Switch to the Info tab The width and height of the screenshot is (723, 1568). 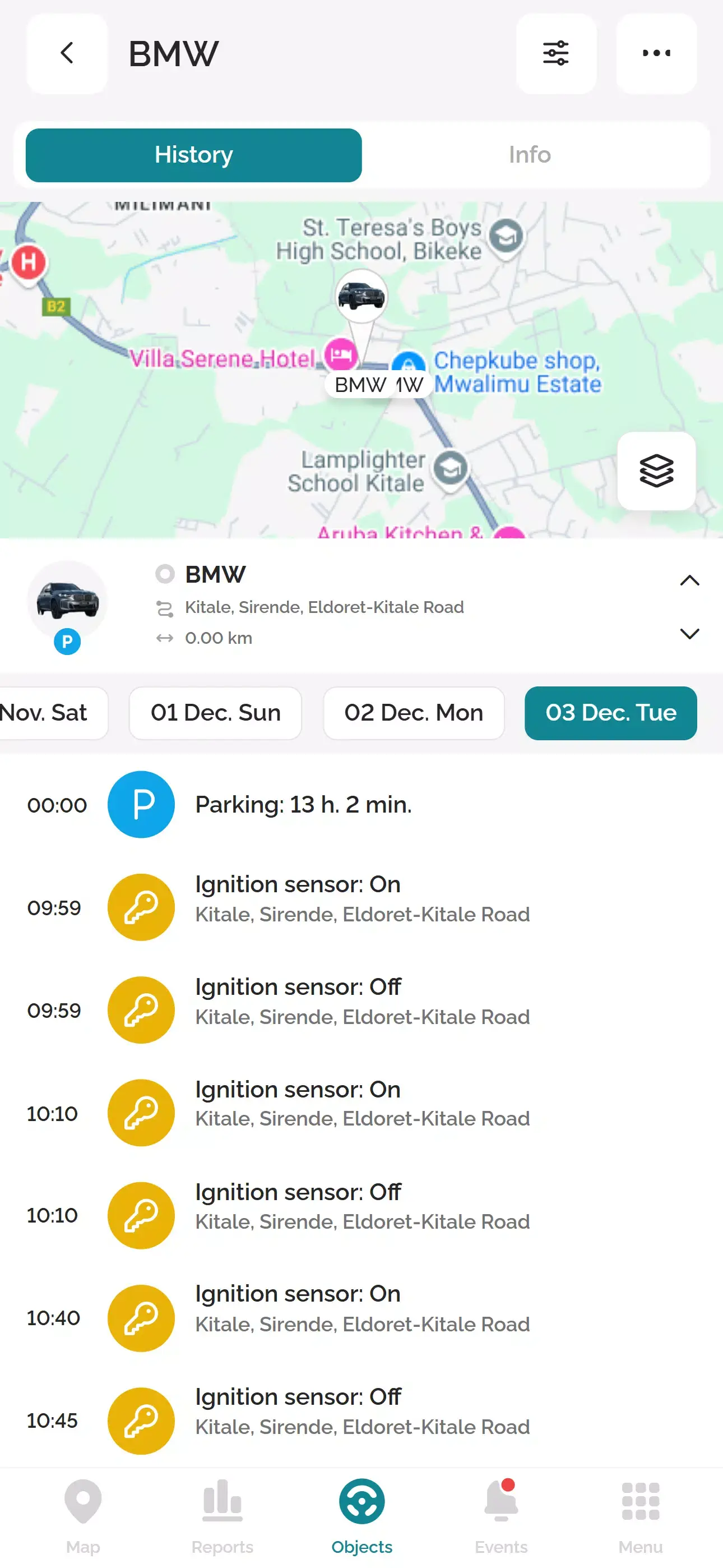point(529,155)
